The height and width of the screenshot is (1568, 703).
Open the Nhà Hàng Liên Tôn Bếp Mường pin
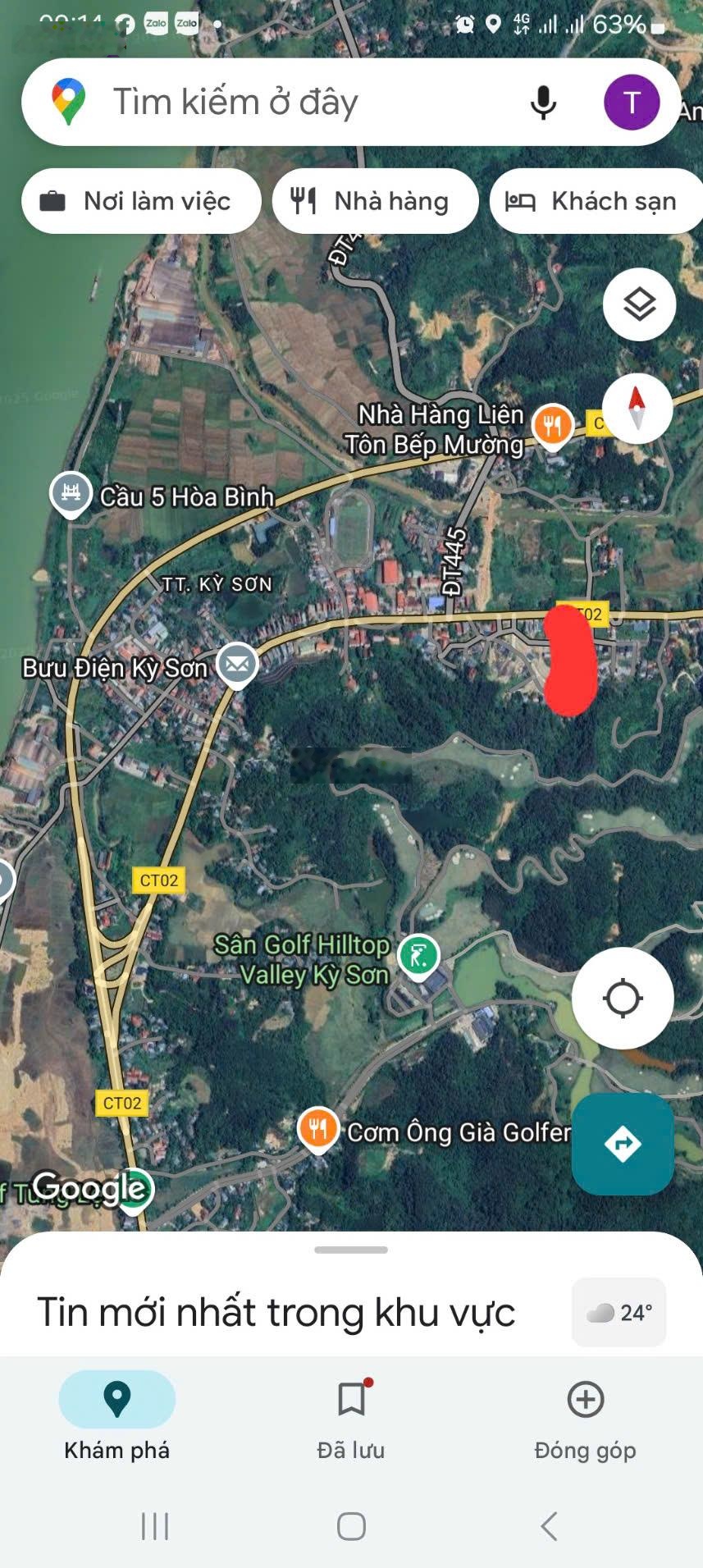pos(552,425)
